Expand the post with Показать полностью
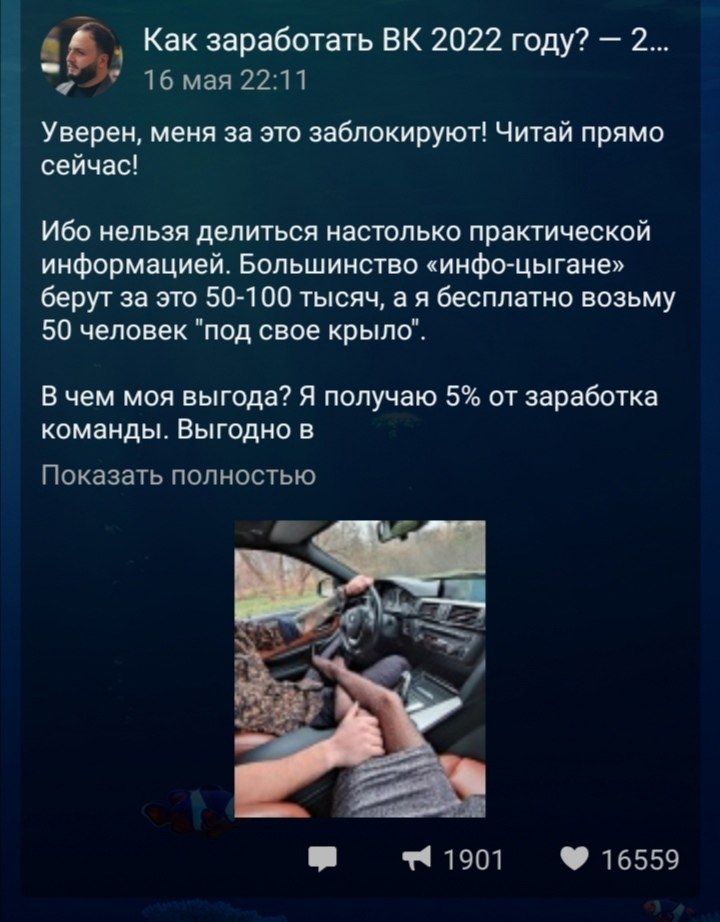This screenshot has height=922, width=720. point(180,476)
